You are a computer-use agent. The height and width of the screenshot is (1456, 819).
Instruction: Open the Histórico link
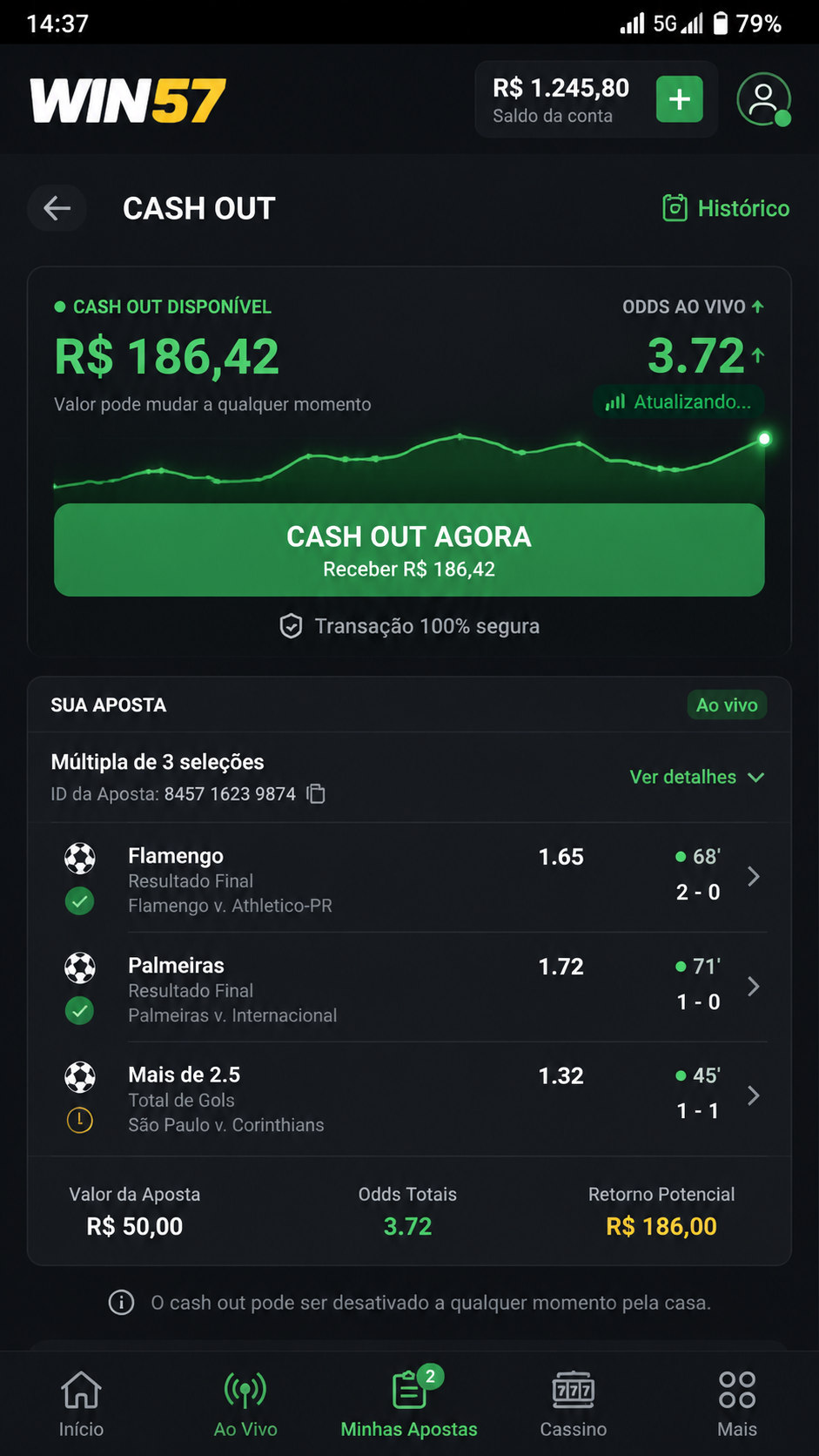pos(726,208)
